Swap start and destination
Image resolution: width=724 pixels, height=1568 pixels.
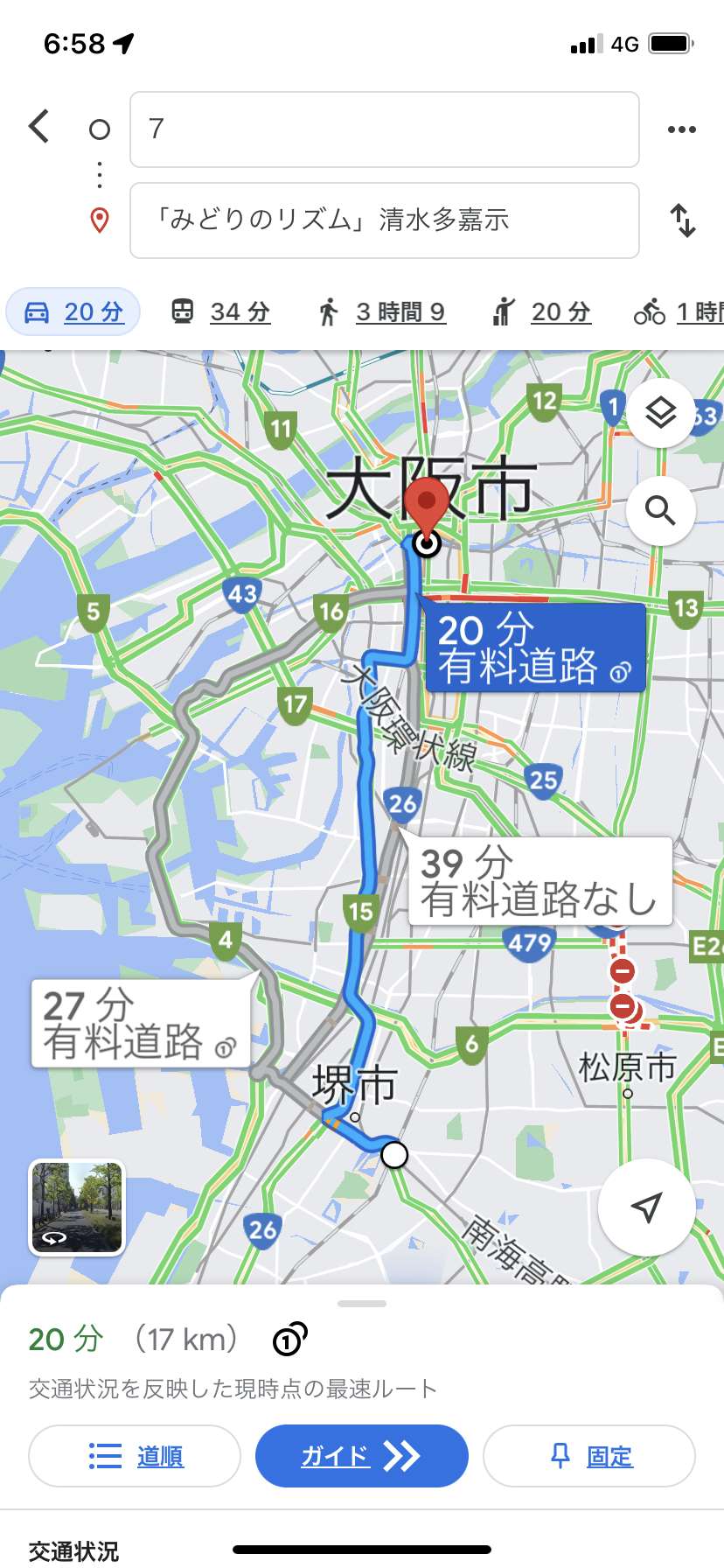pos(683,220)
